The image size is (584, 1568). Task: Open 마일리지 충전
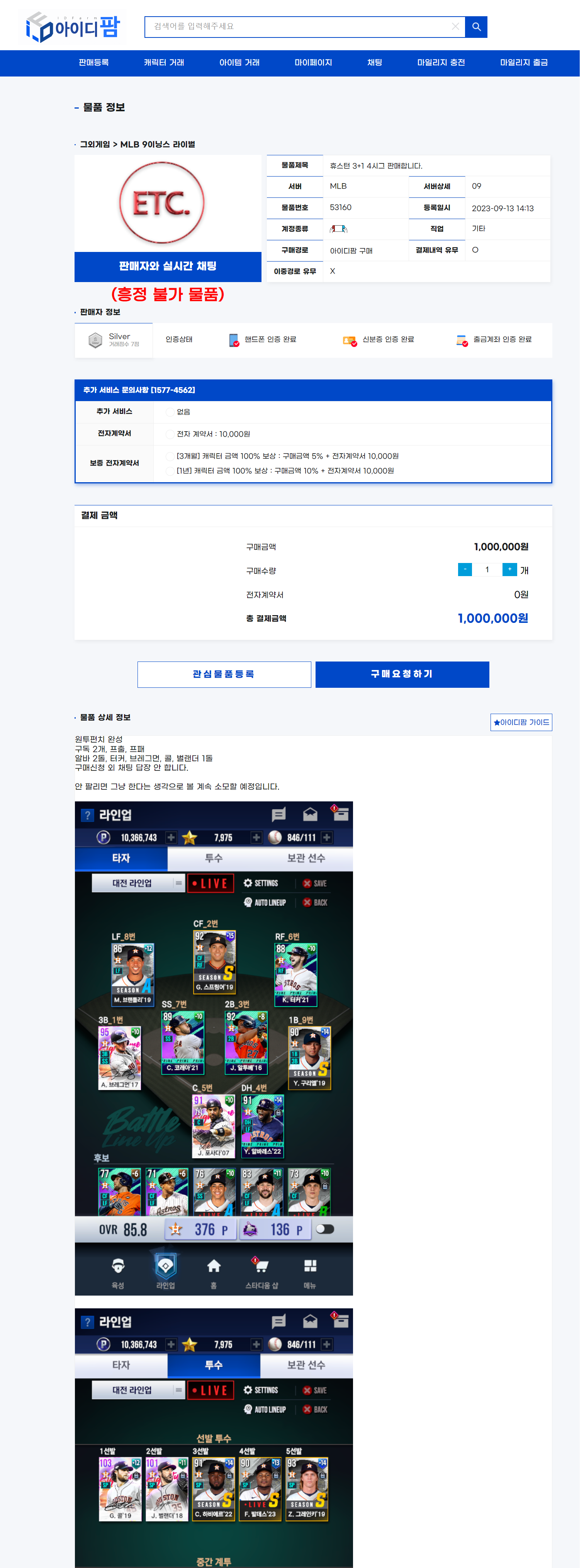444,63
